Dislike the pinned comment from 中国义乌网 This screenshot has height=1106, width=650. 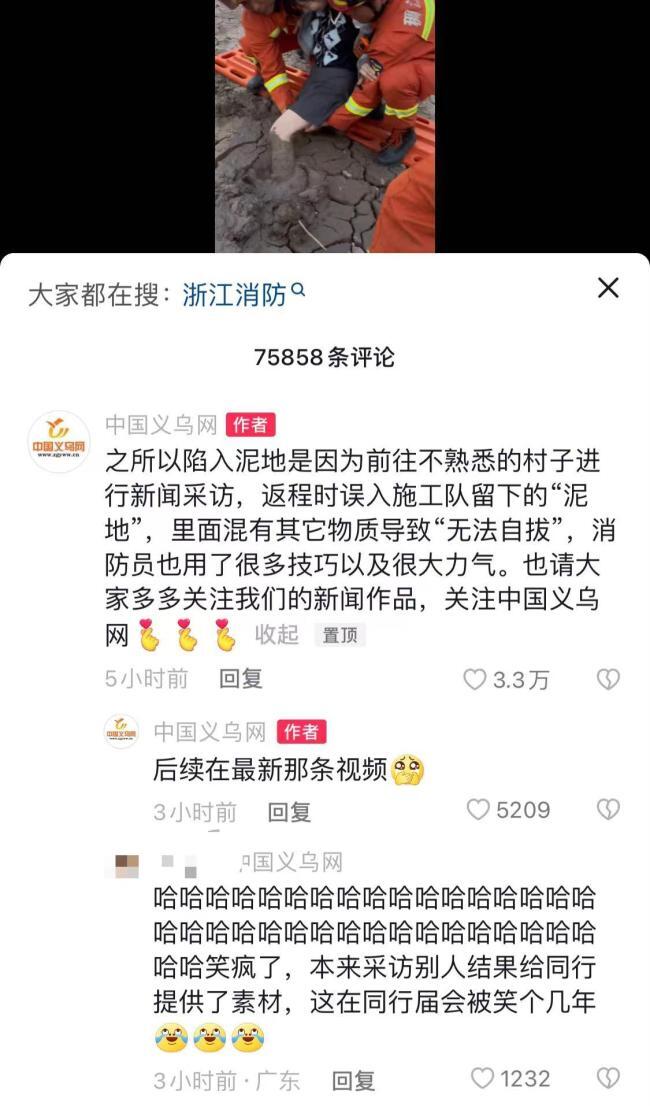608,679
